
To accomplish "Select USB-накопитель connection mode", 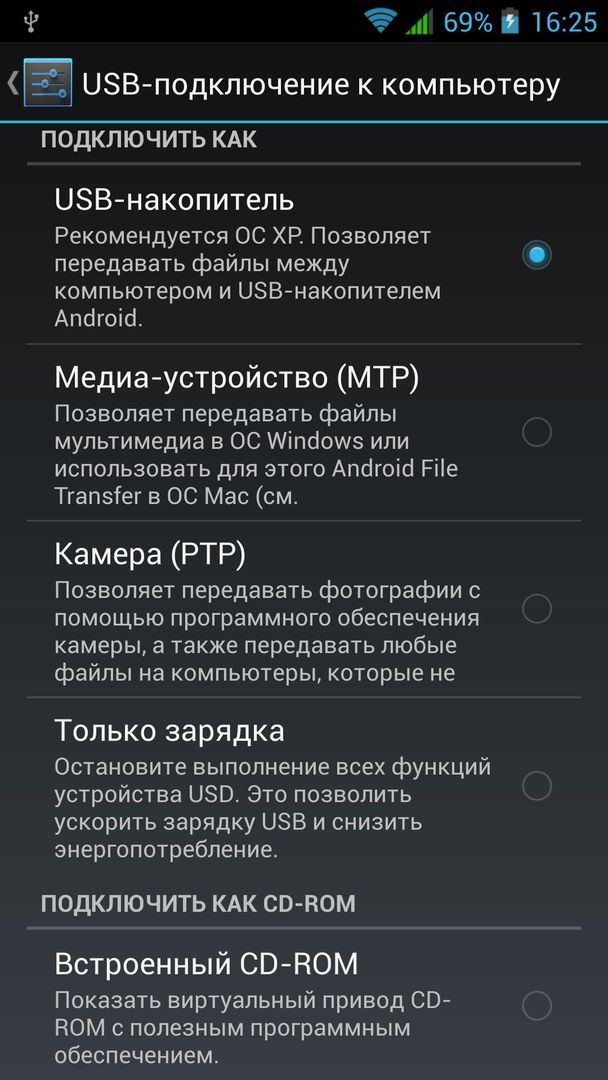I will [537, 255].
